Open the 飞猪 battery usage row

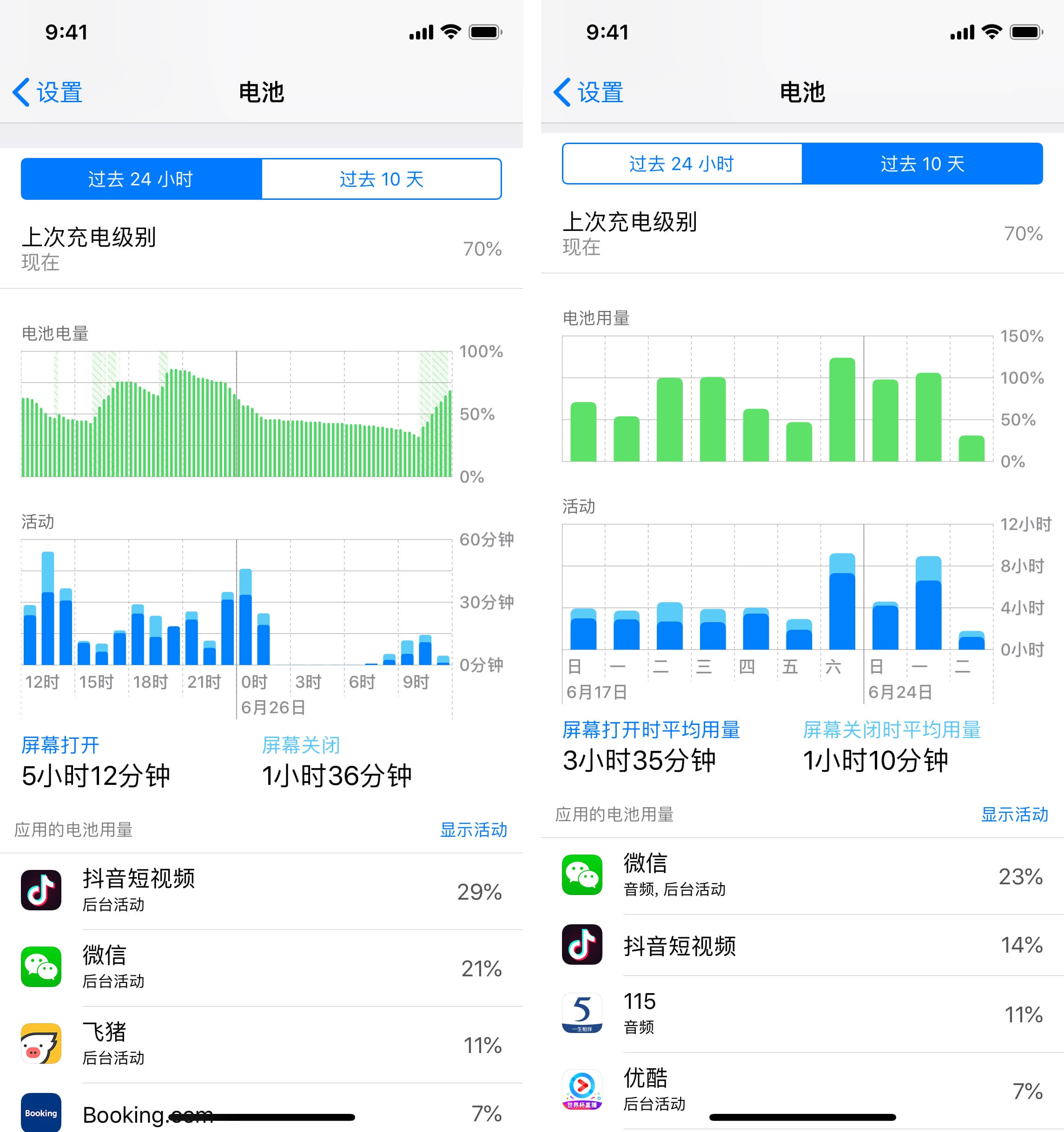(261, 1045)
